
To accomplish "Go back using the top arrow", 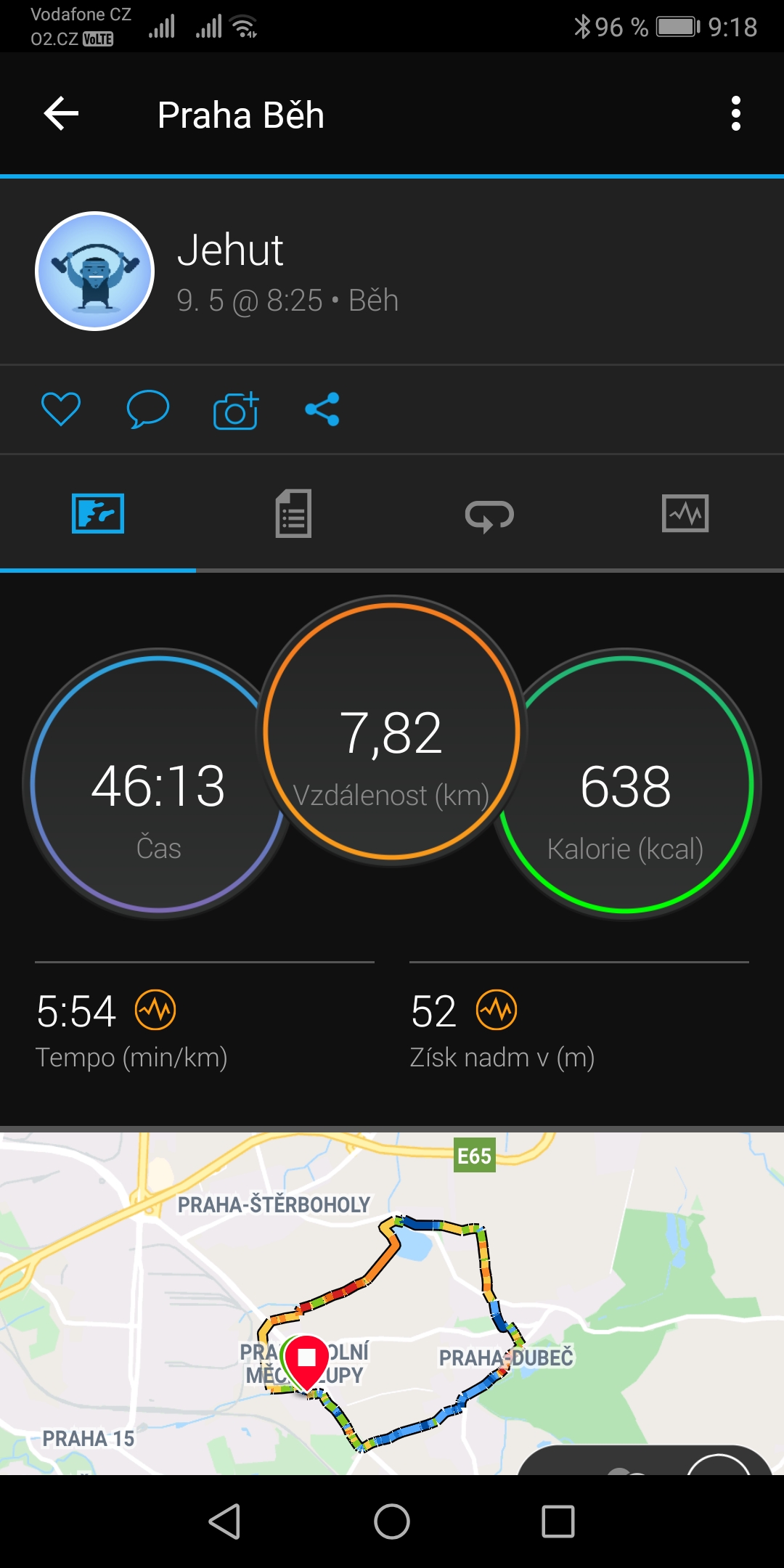I will click(x=61, y=114).
